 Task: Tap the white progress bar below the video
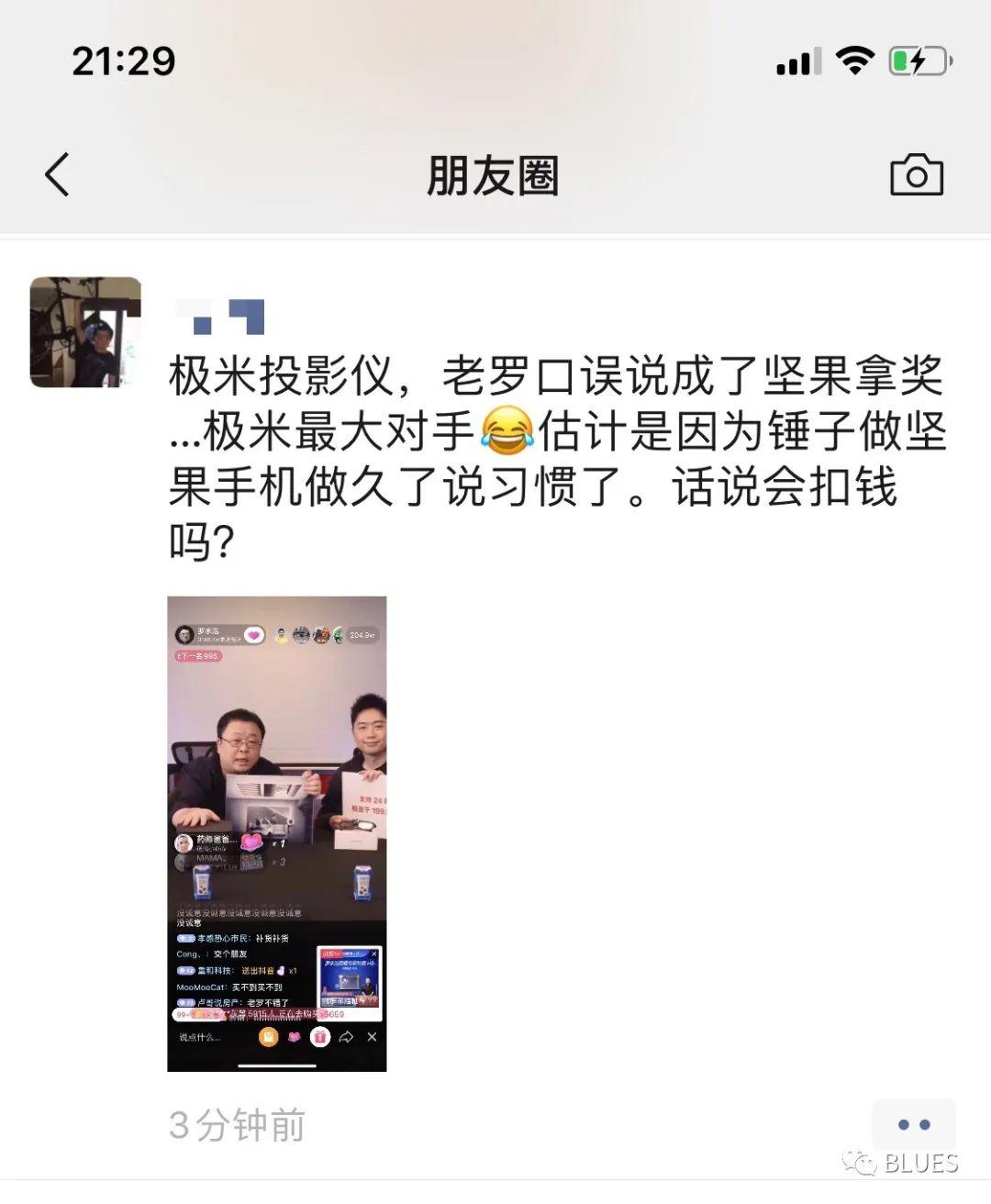point(275,1065)
